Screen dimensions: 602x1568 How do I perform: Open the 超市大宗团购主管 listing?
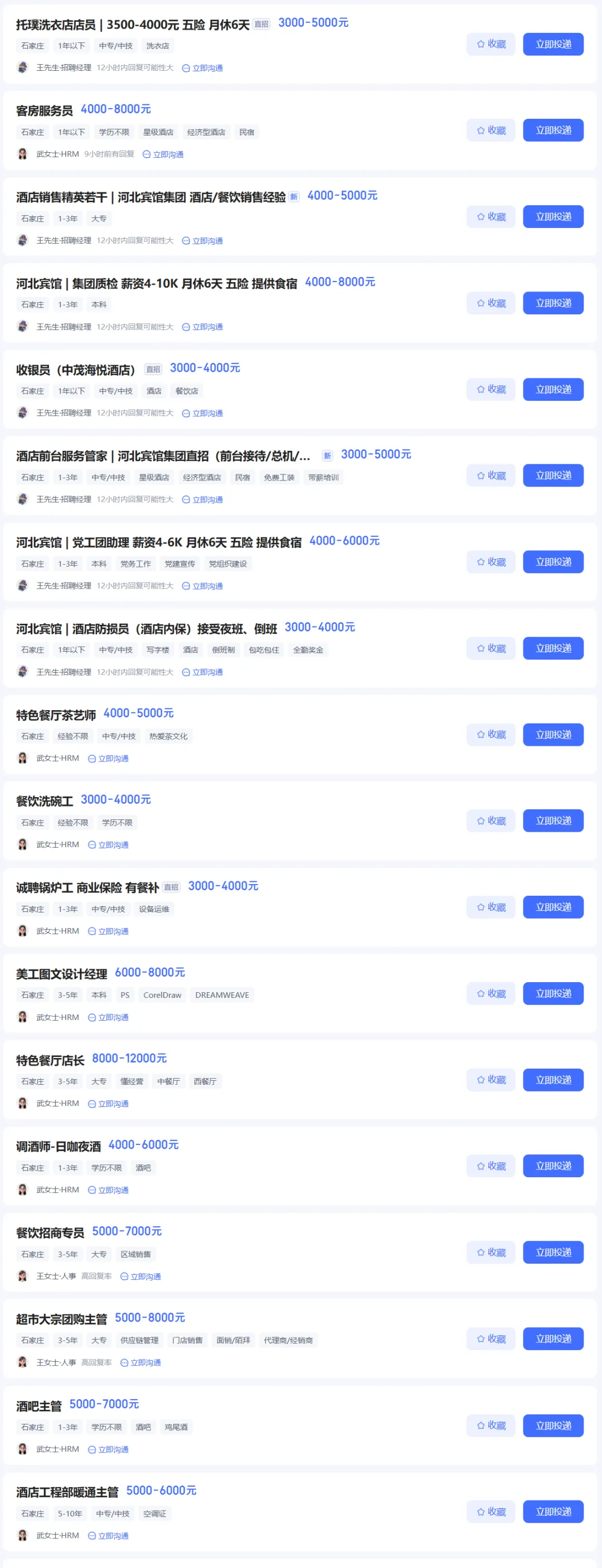(x=61, y=1319)
